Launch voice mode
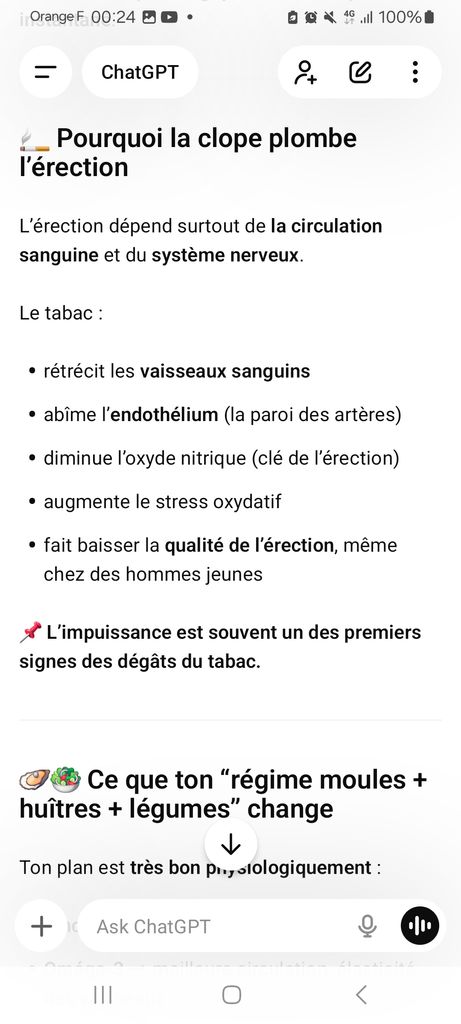The height and width of the screenshot is (1024, 461). (420, 926)
